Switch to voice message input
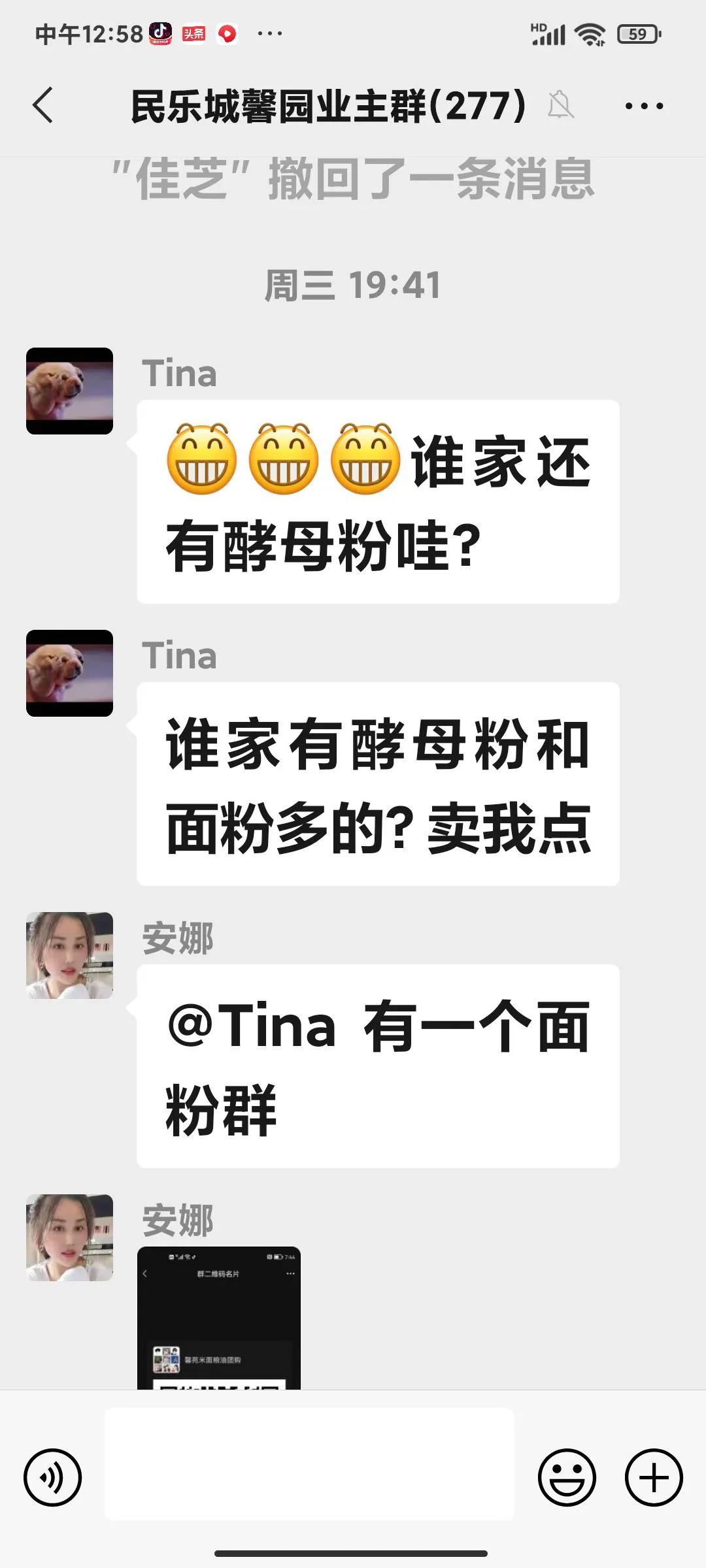Screen dimensions: 706x1568 [52, 1478]
